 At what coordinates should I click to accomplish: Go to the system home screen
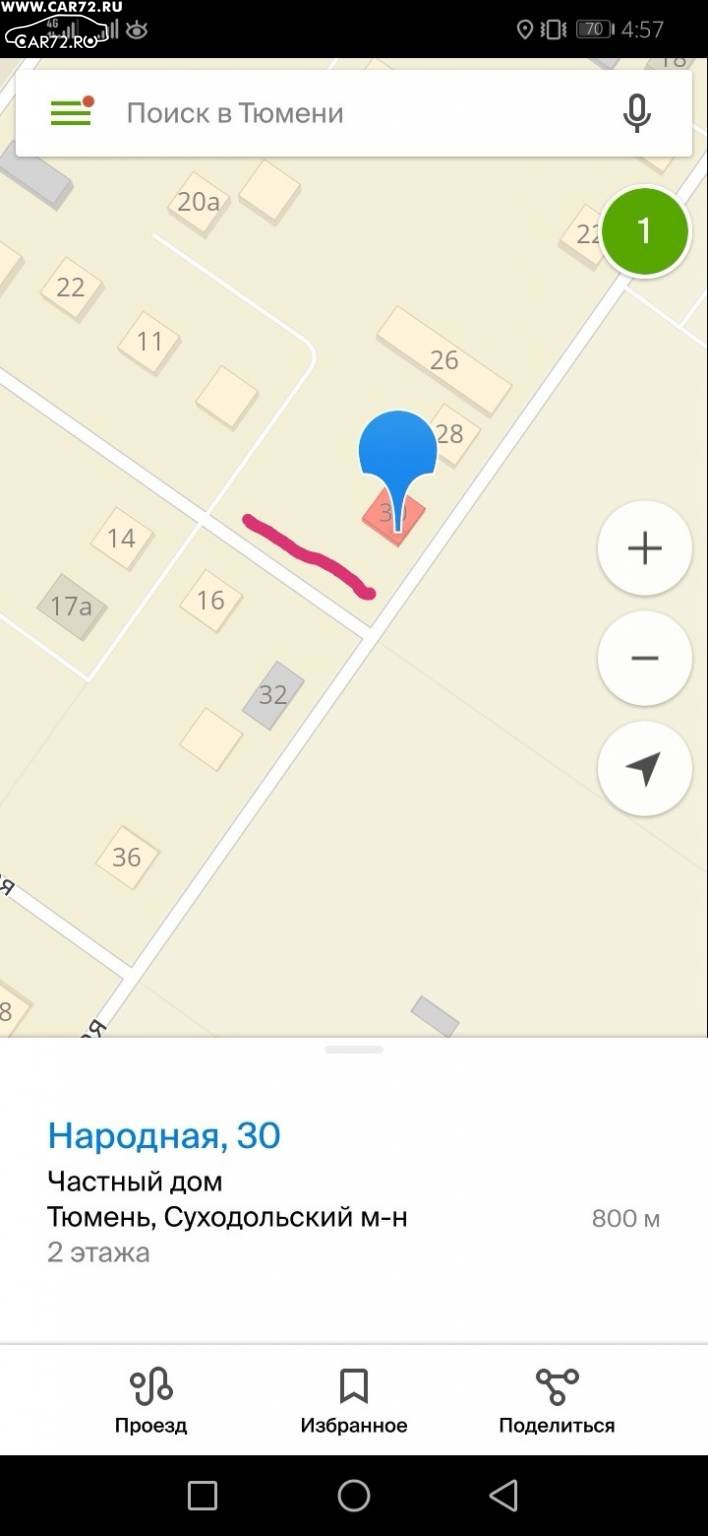click(354, 1495)
